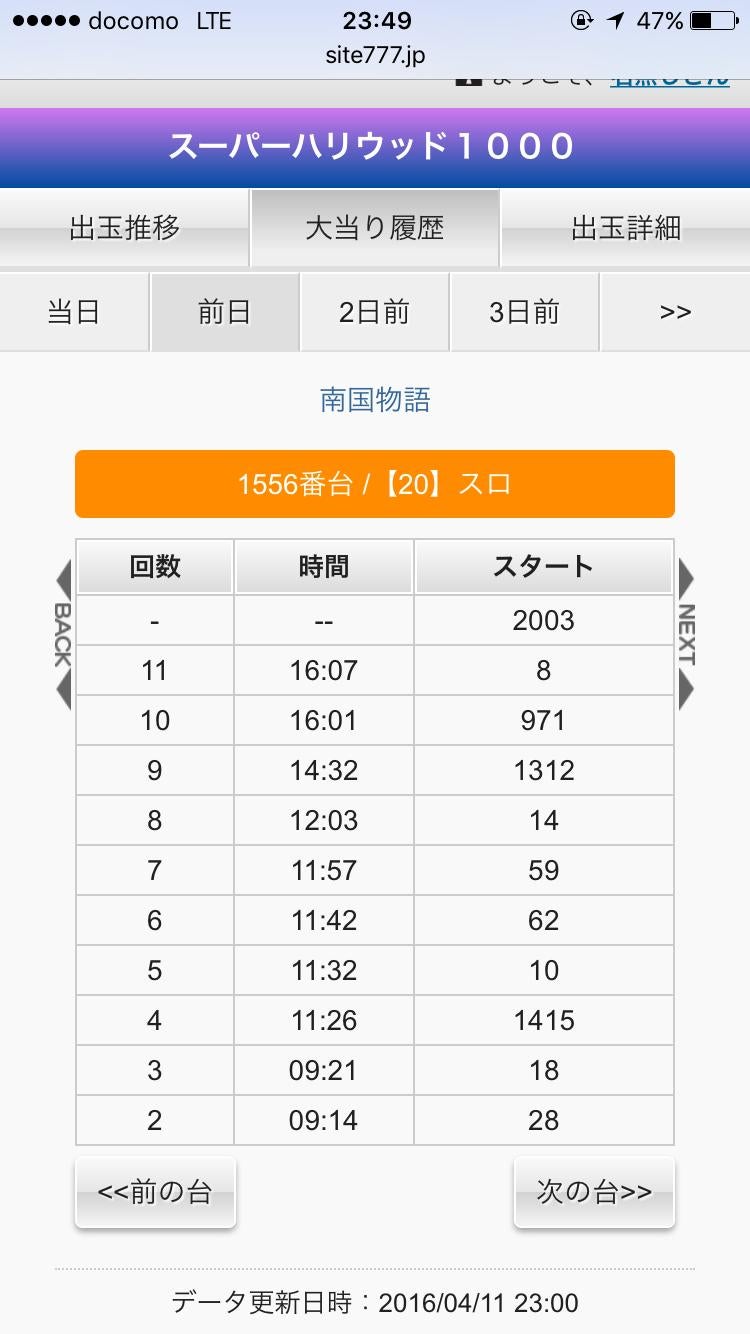Tap the row showing start count 2003
Viewport: 750px width, 1334px height.
click(x=375, y=620)
